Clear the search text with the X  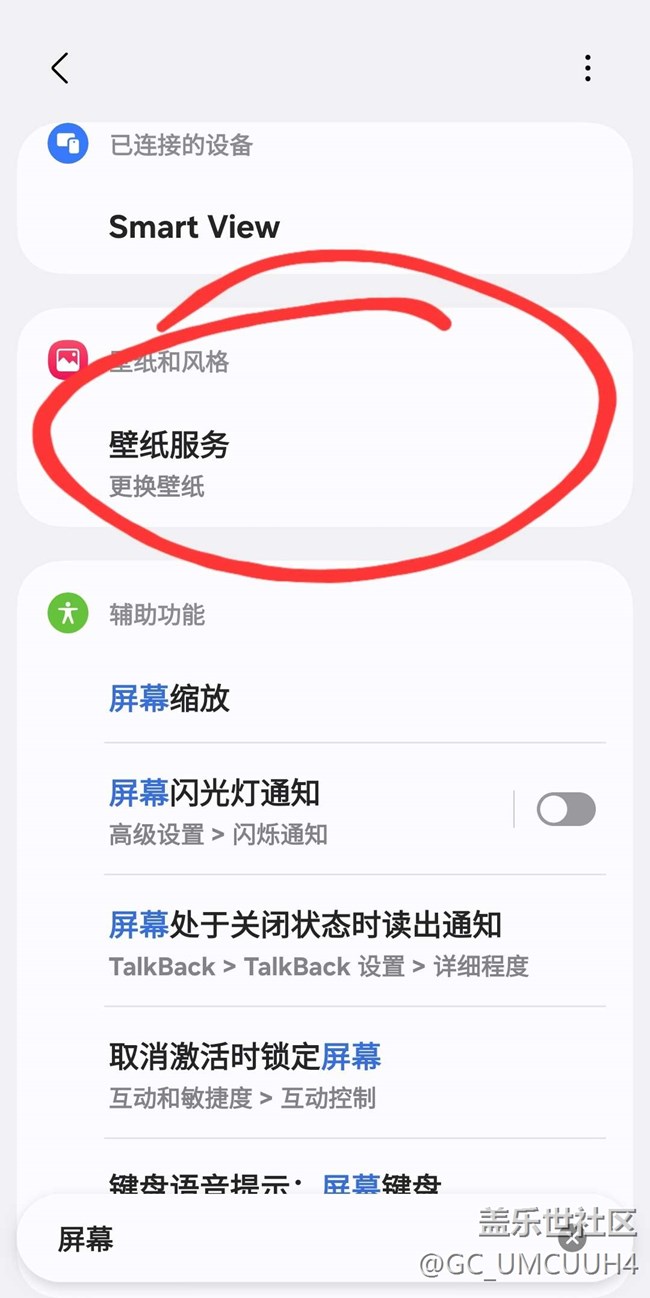pyautogui.click(x=572, y=1240)
